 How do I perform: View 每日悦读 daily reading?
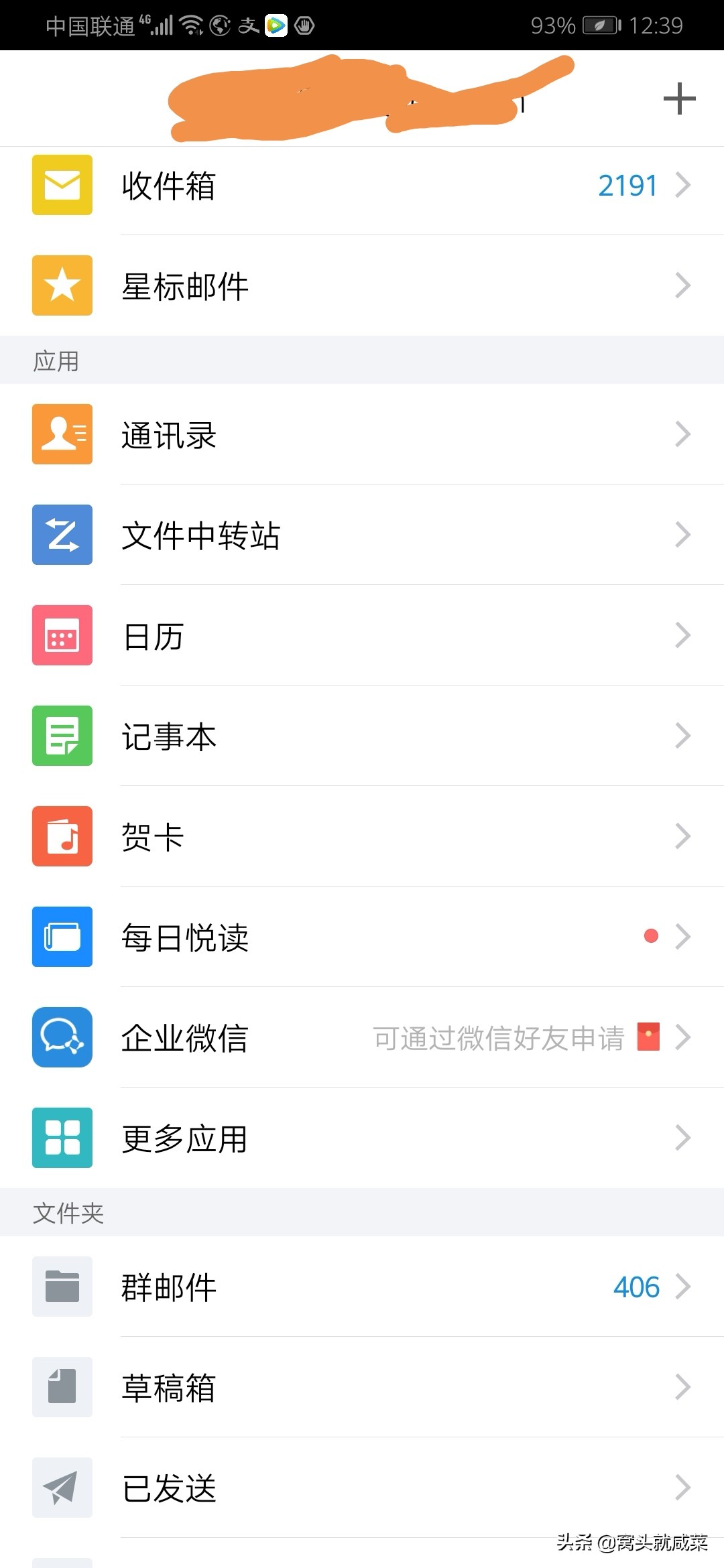pyautogui.click(x=362, y=937)
